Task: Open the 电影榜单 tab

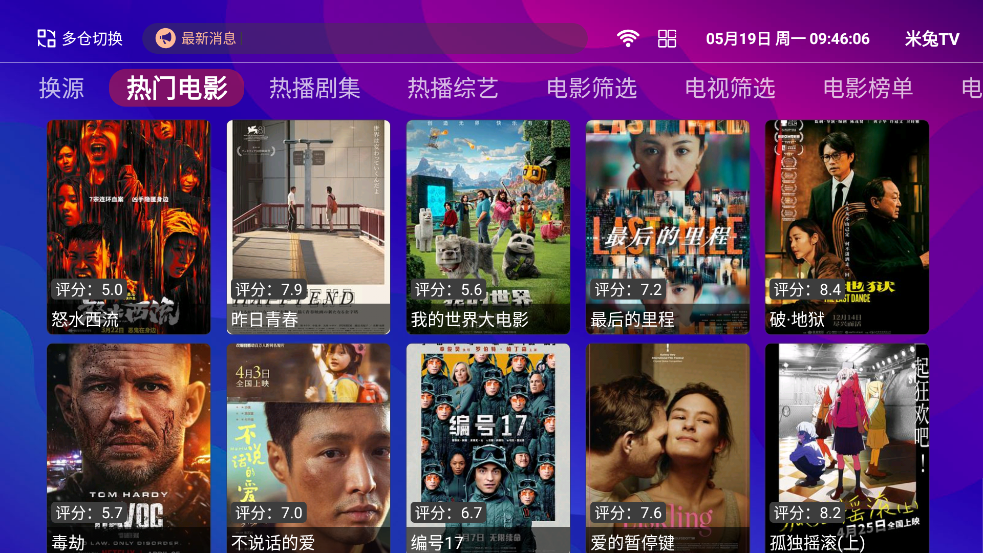Action: (867, 88)
